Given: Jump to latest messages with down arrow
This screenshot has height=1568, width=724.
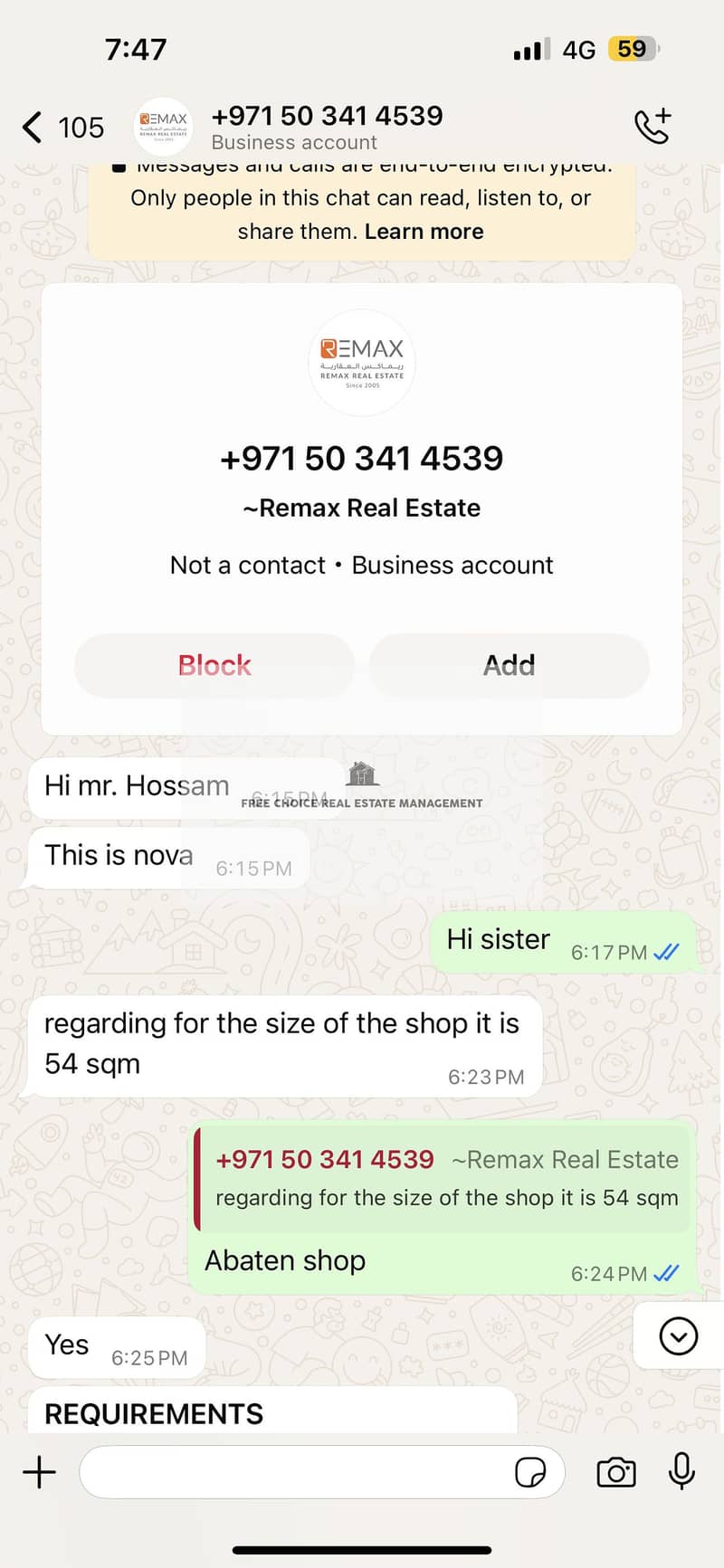Looking at the screenshot, I should (678, 1335).
